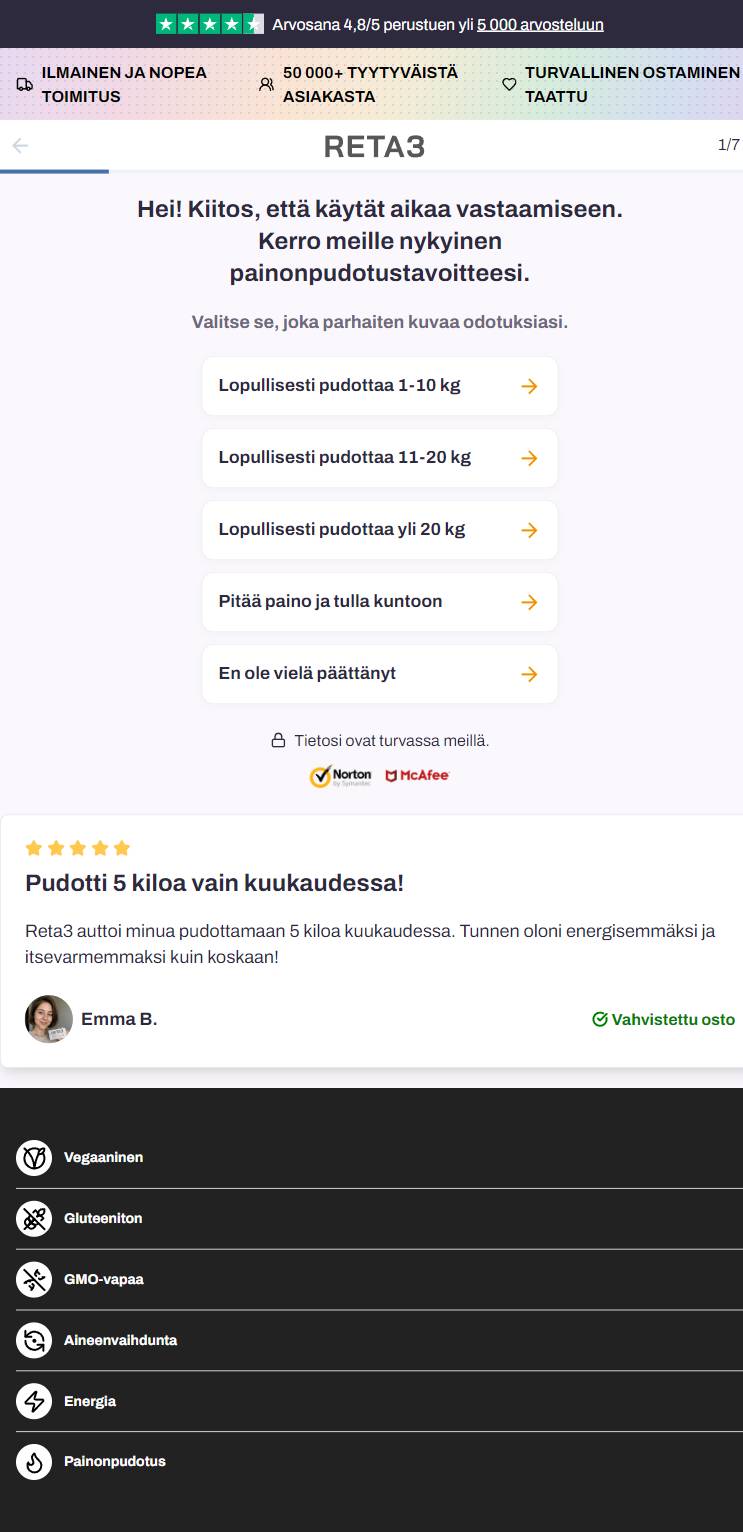Image resolution: width=743 pixels, height=1532 pixels.
Task: Go back with the left arrow
Action: click(20, 146)
